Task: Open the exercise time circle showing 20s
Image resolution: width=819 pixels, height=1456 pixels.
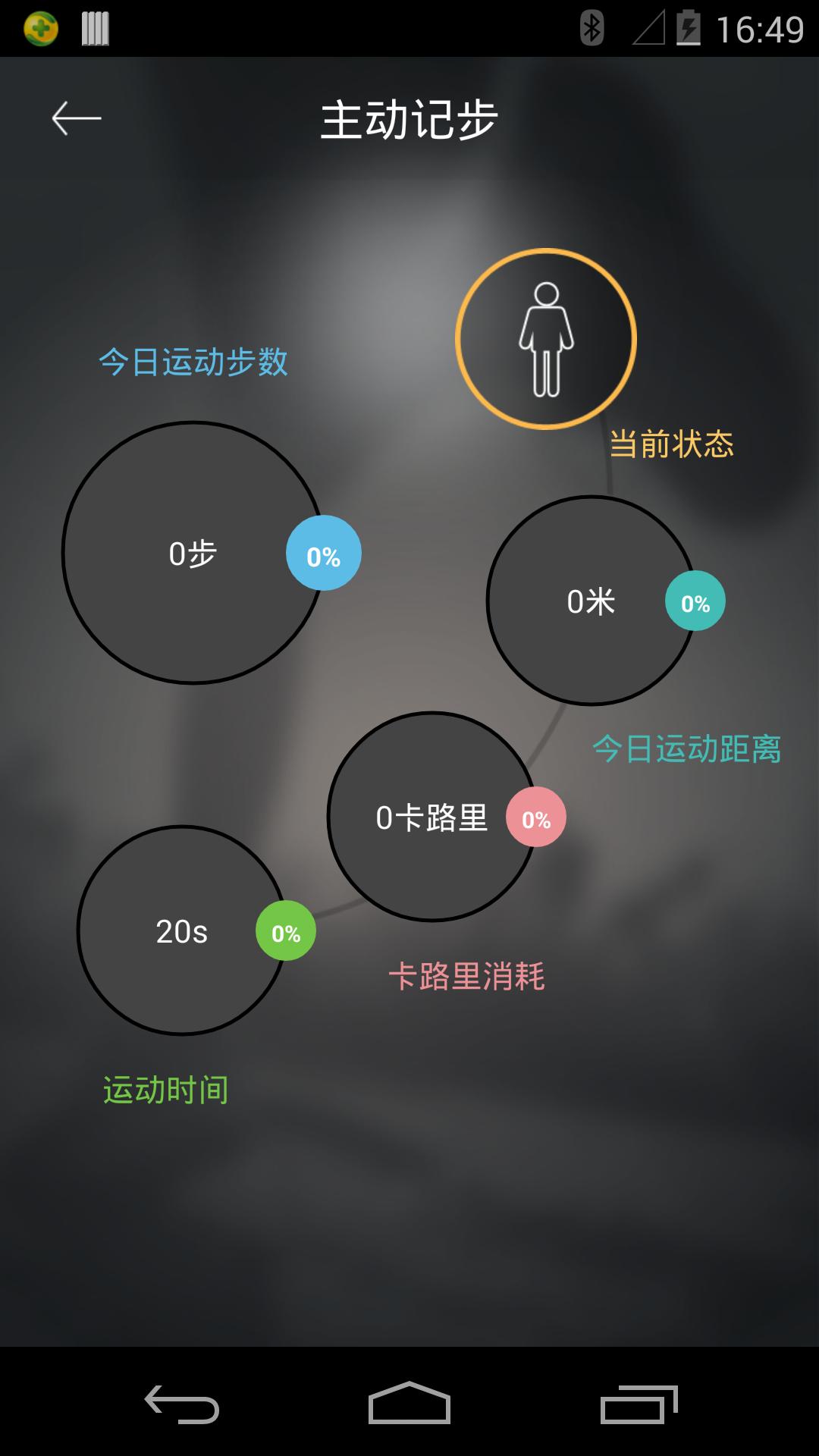Action: tap(181, 930)
